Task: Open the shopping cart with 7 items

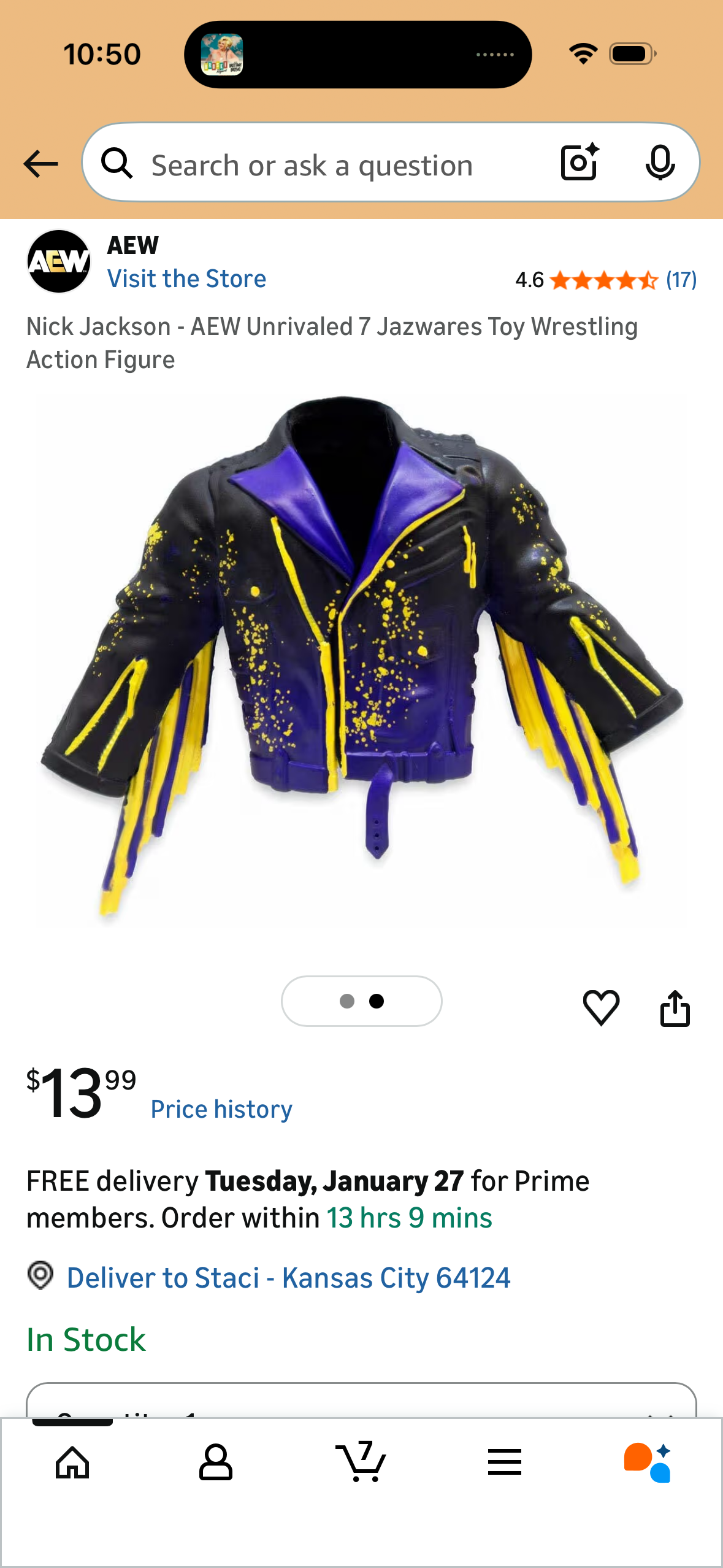Action: click(361, 1462)
